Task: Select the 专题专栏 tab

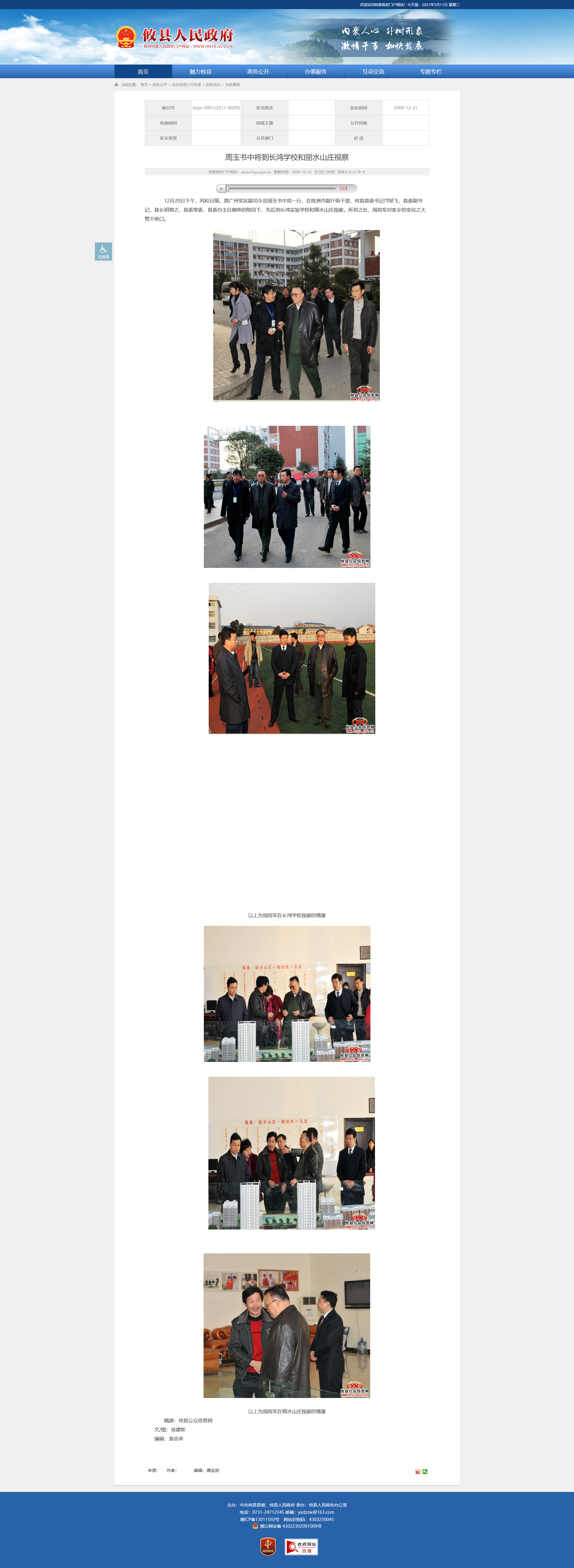Action: pyautogui.click(x=430, y=72)
